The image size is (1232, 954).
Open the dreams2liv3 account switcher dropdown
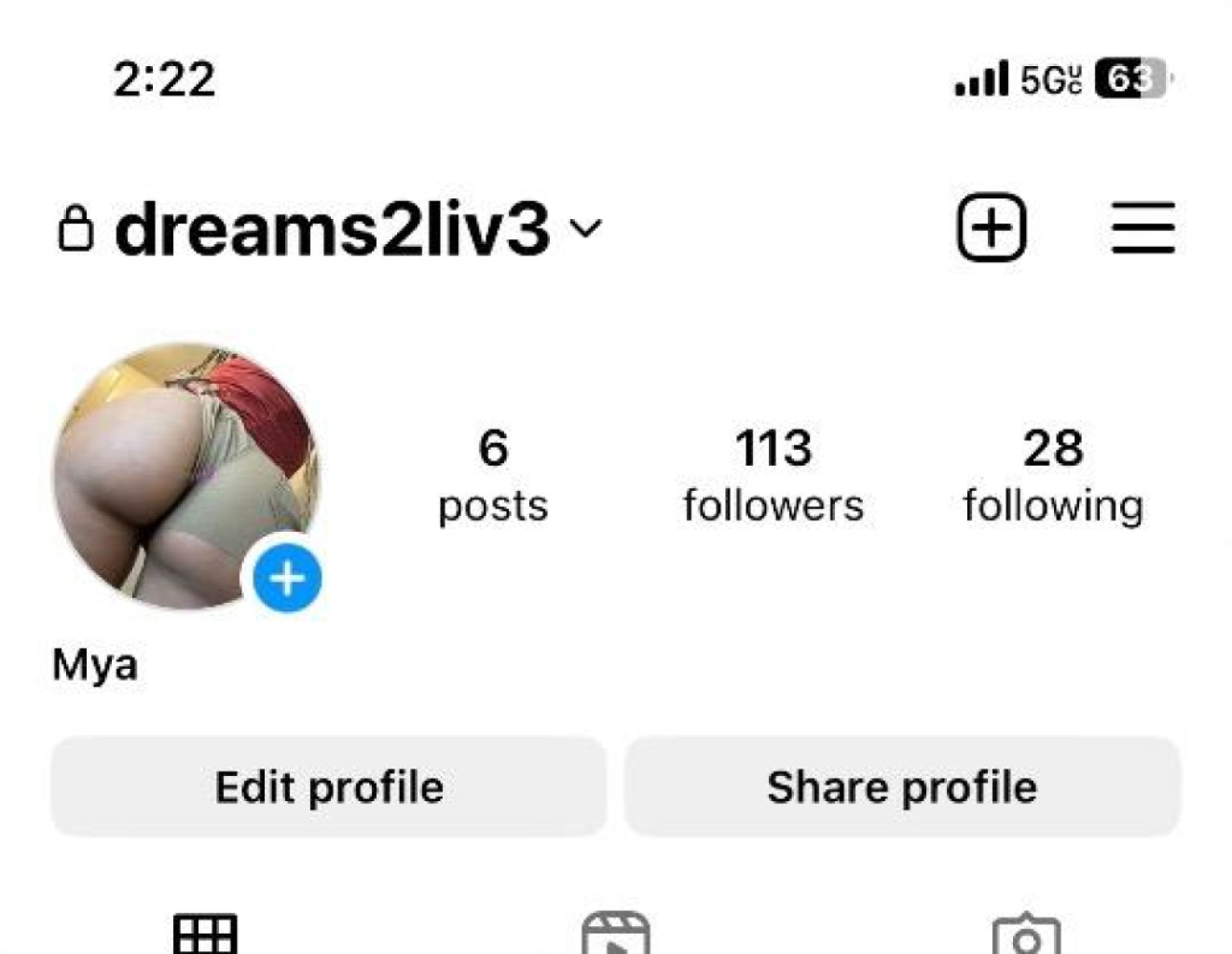point(585,227)
